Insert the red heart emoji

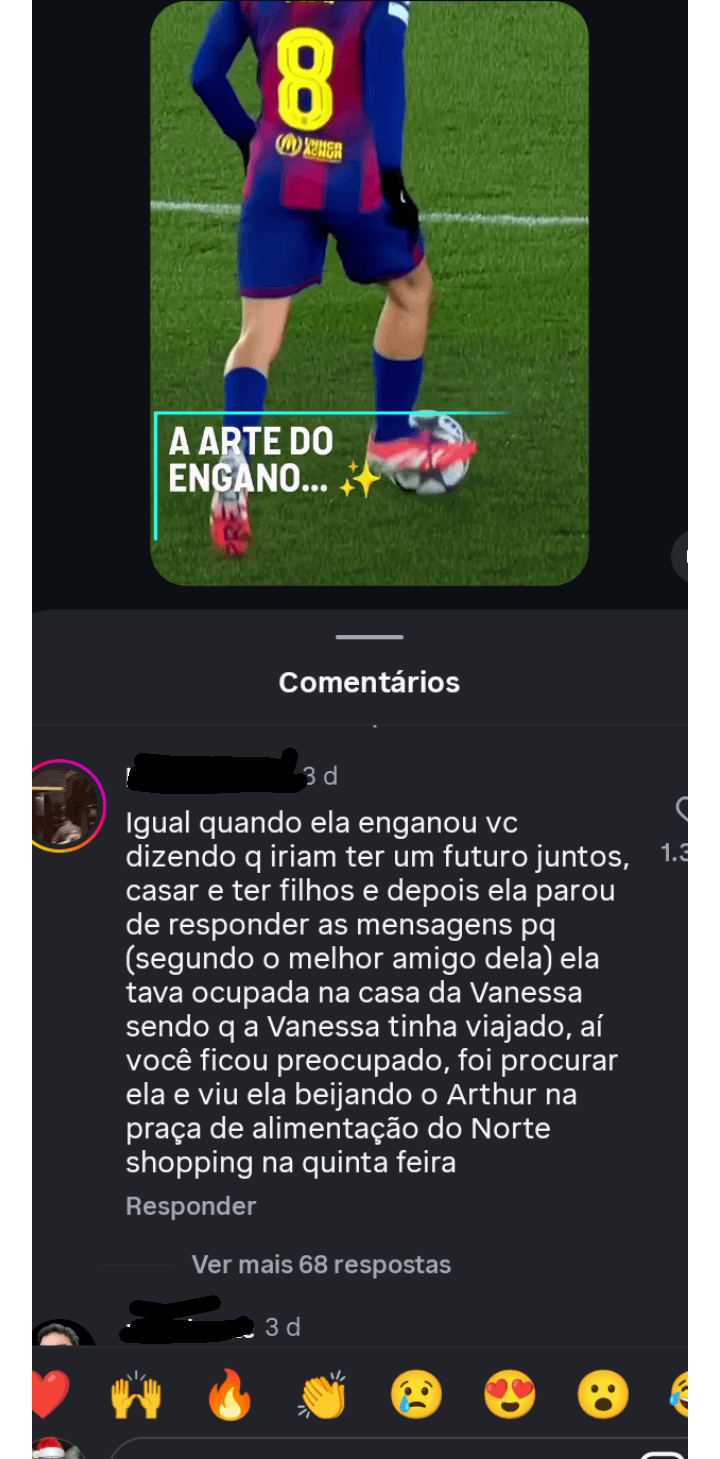point(48,1394)
